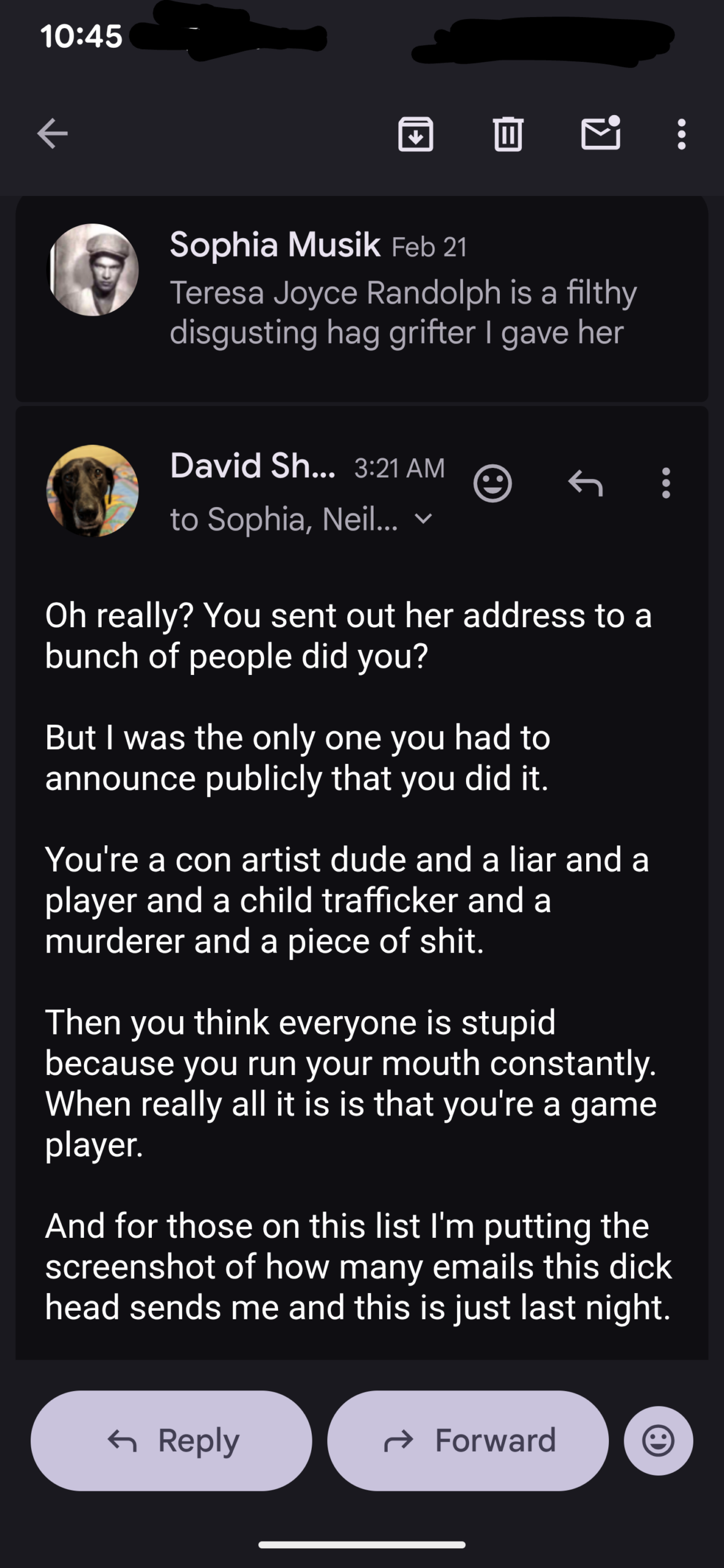Viewport: 724px width, 1568px height.
Task: Expand Sophia Musik's collapsed message
Action: tap(402, 293)
